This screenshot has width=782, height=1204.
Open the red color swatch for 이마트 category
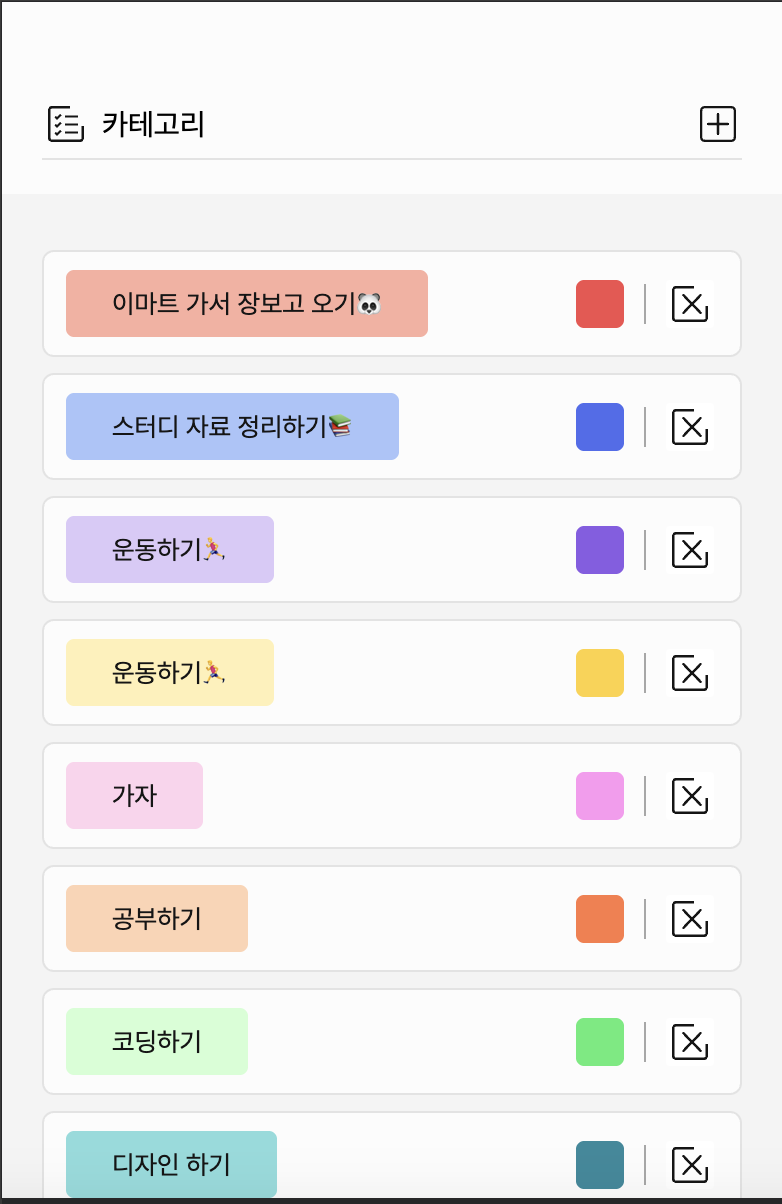point(600,304)
